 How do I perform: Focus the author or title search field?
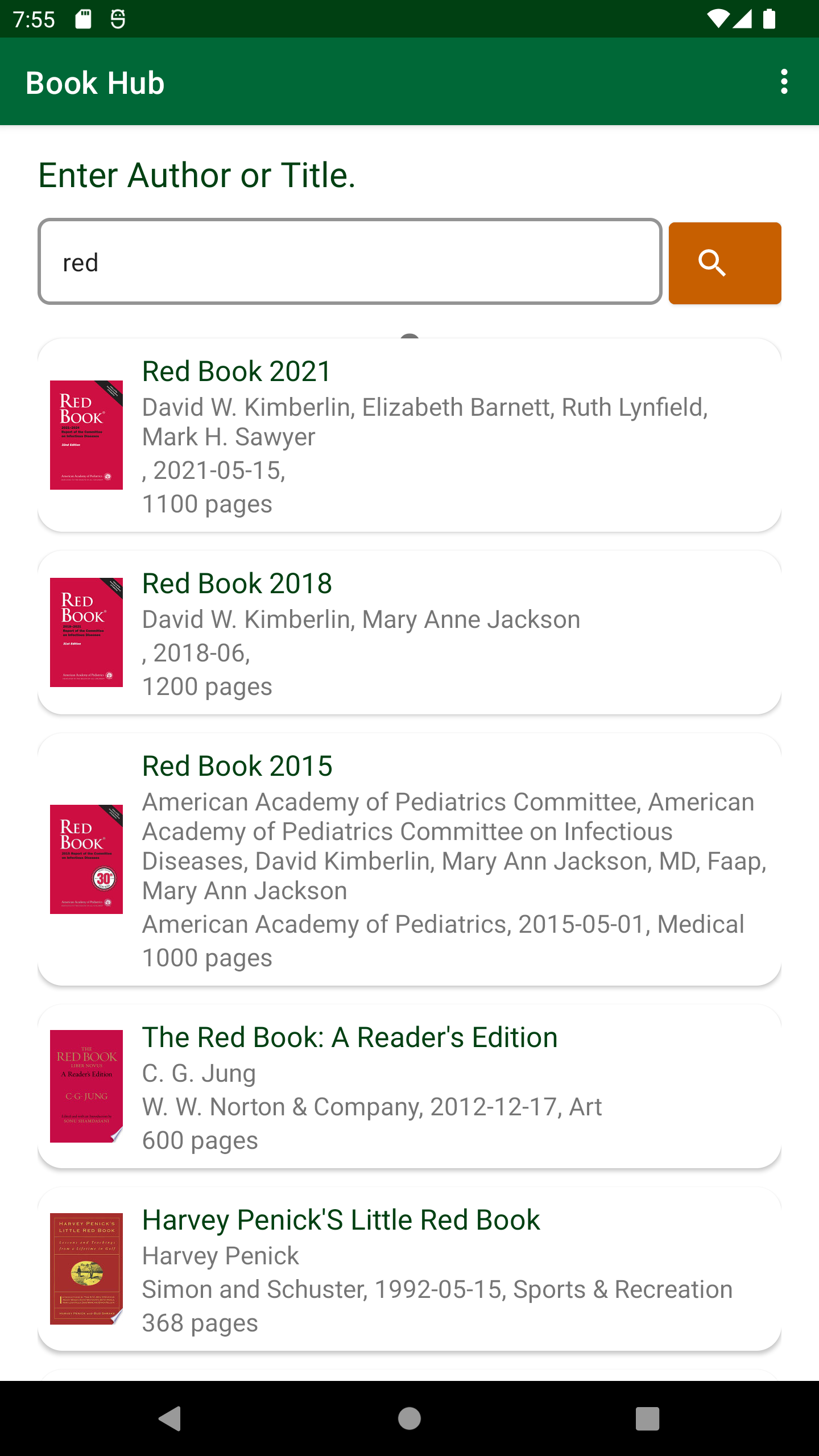coord(350,262)
